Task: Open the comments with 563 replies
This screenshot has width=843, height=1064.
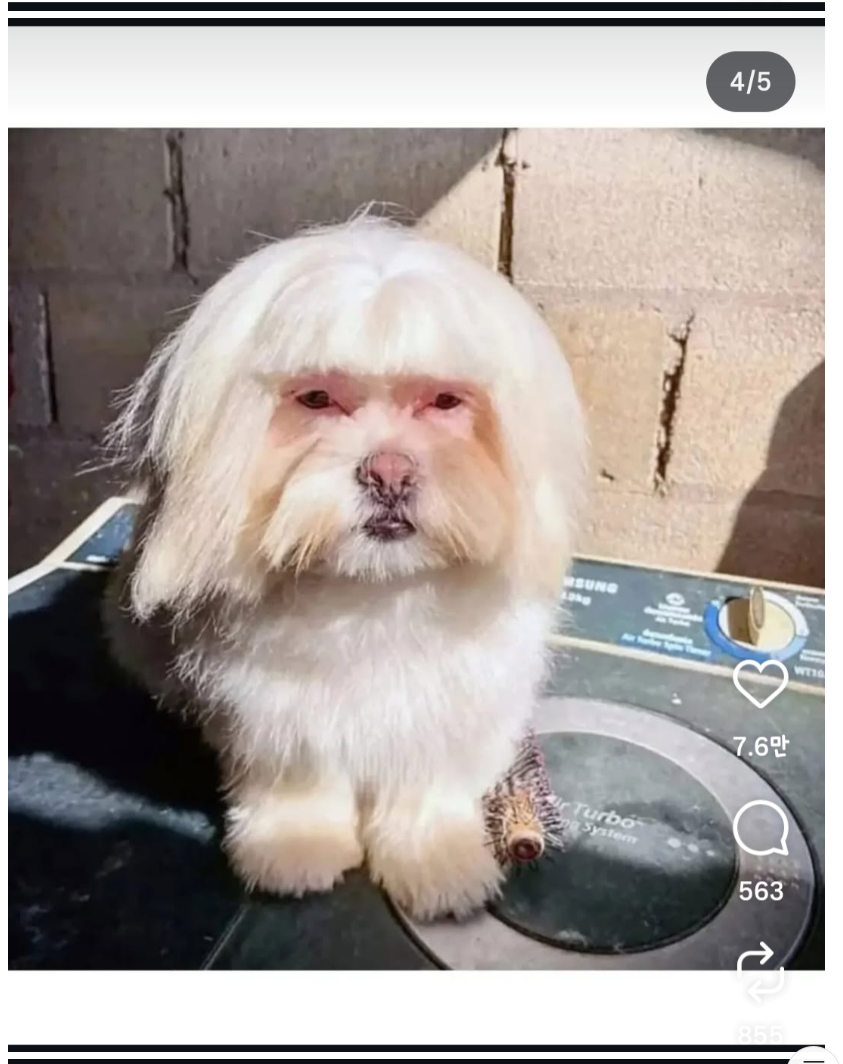Action: pyautogui.click(x=760, y=830)
